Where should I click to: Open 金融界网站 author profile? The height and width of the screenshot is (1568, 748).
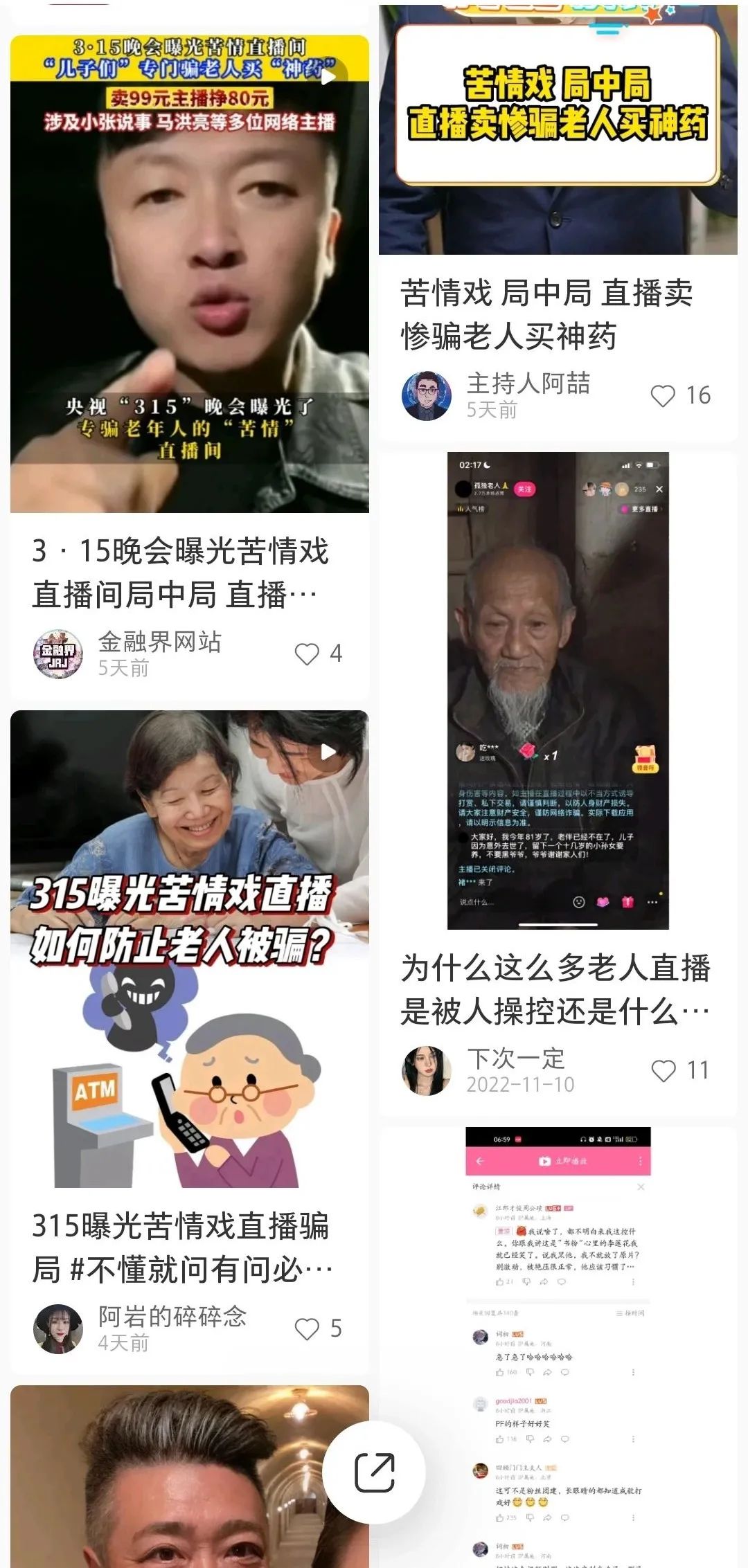click(58, 654)
